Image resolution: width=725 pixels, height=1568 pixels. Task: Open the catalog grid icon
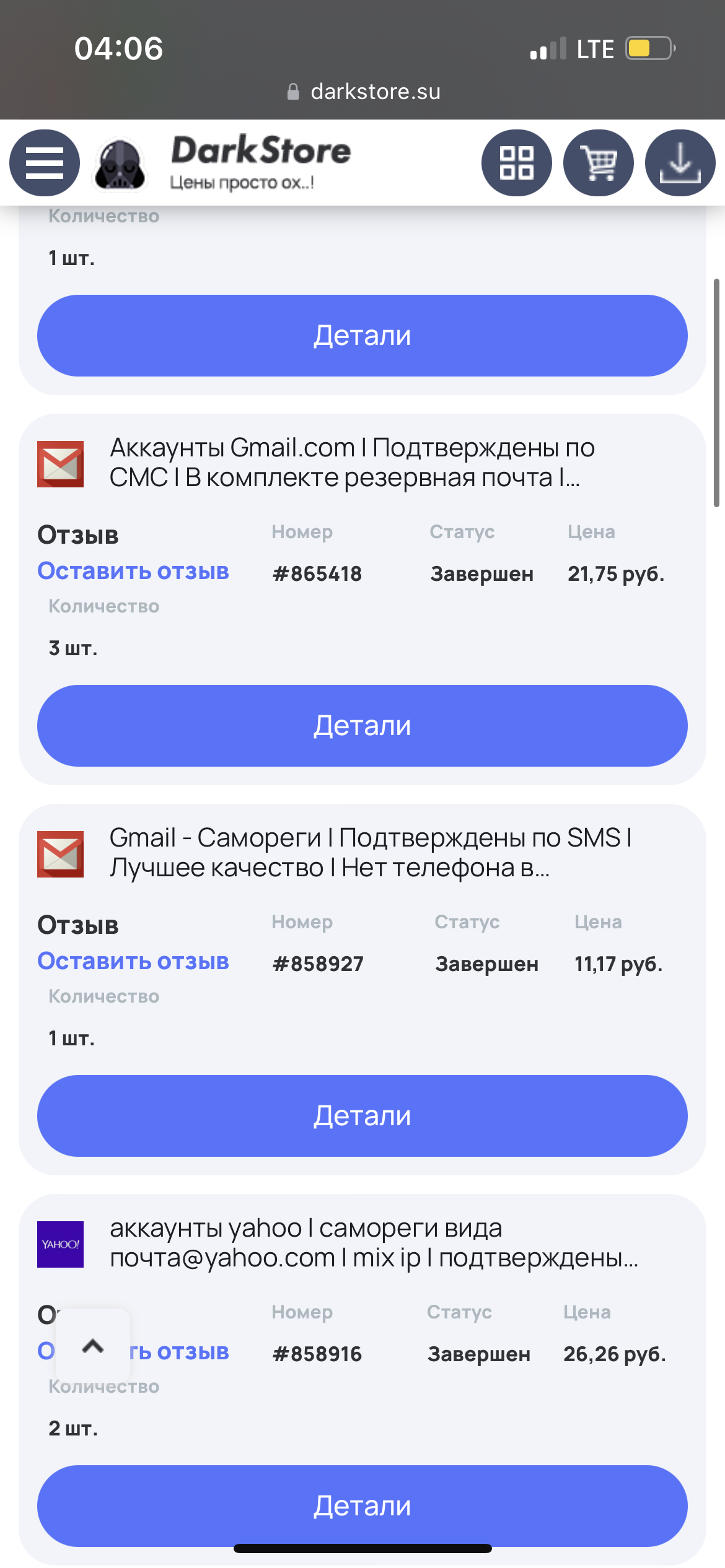[516, 163]
